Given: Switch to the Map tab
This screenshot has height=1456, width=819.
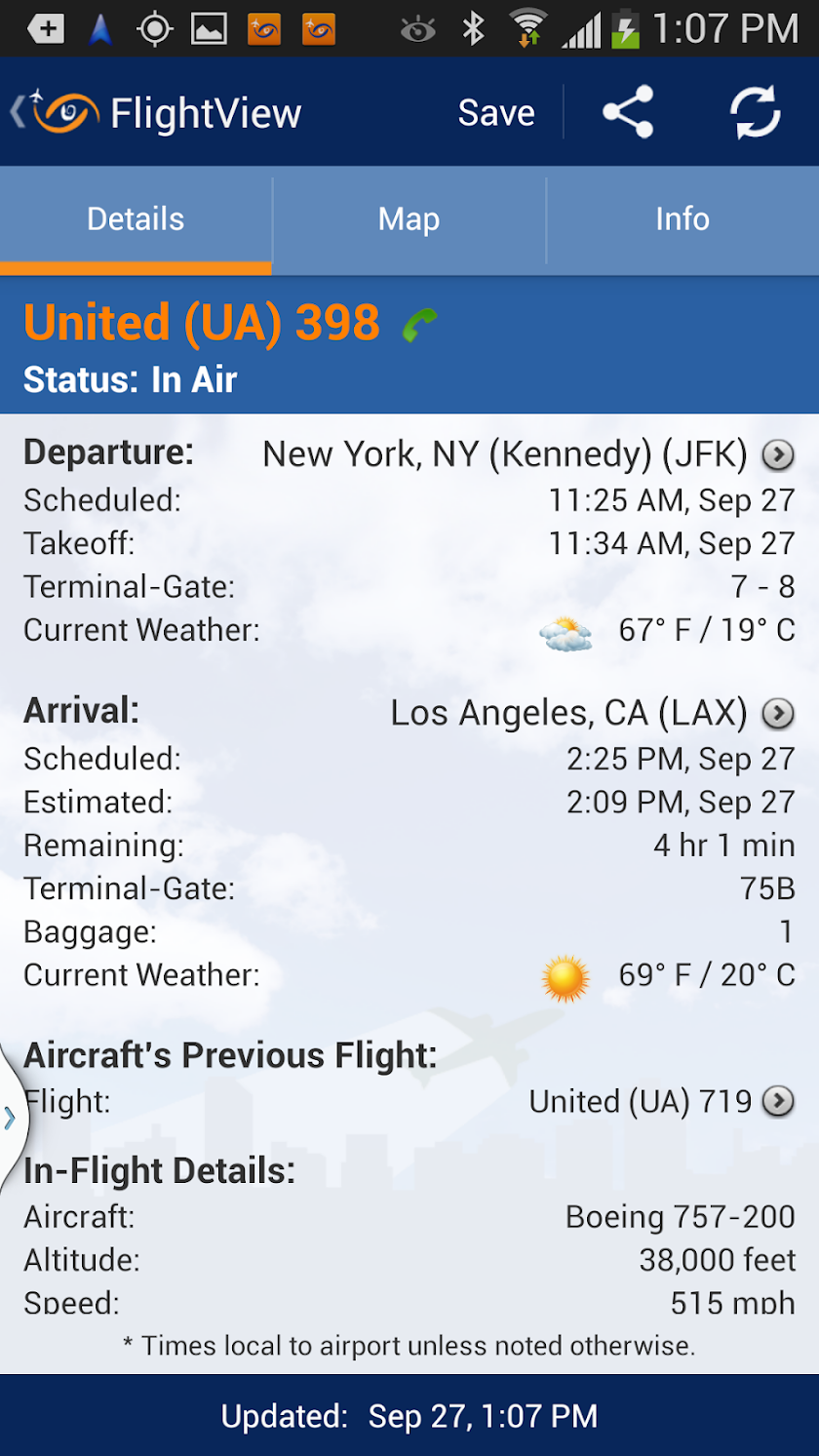Looking at the screenshot, I should tap(409, 219).
